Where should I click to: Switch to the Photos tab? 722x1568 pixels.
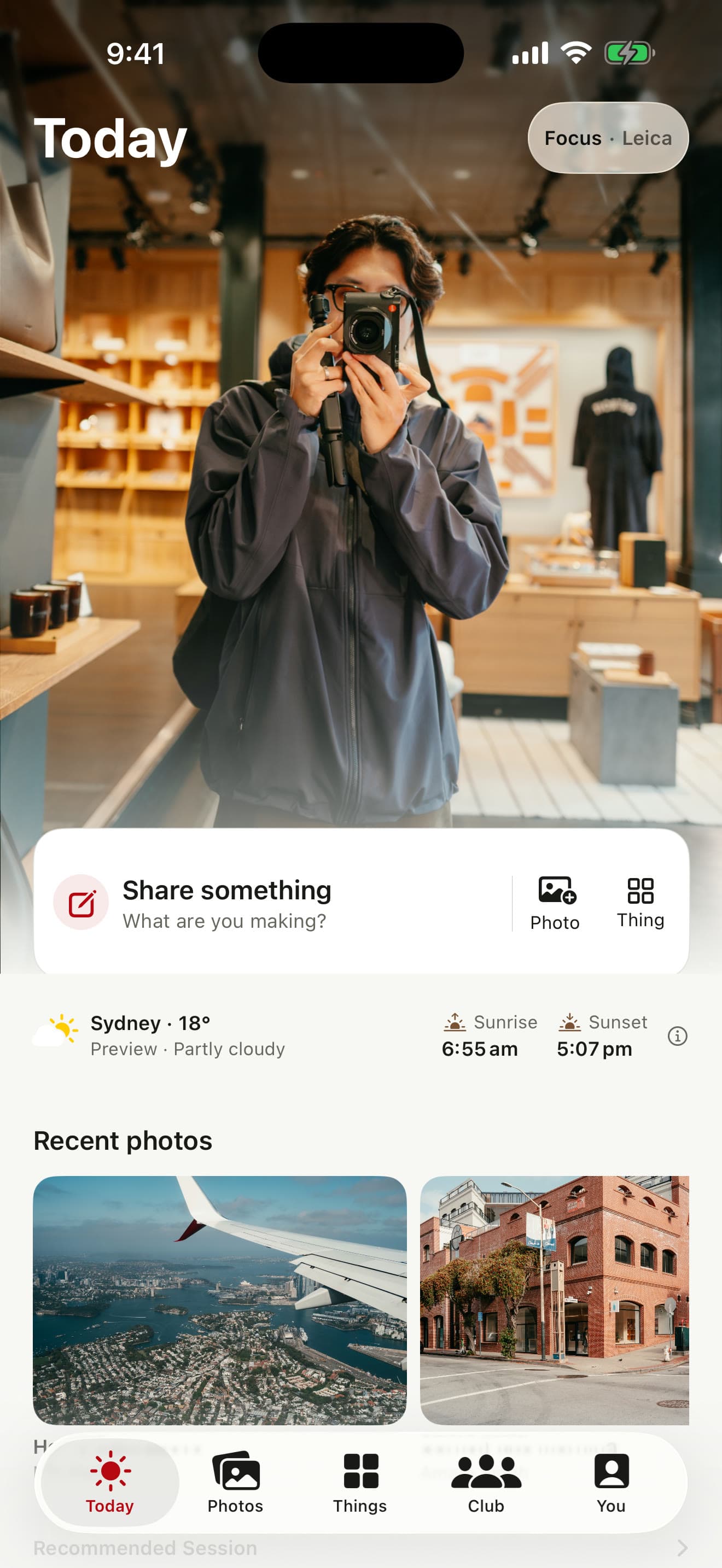pyautogui.click(x=236, y=1482)
